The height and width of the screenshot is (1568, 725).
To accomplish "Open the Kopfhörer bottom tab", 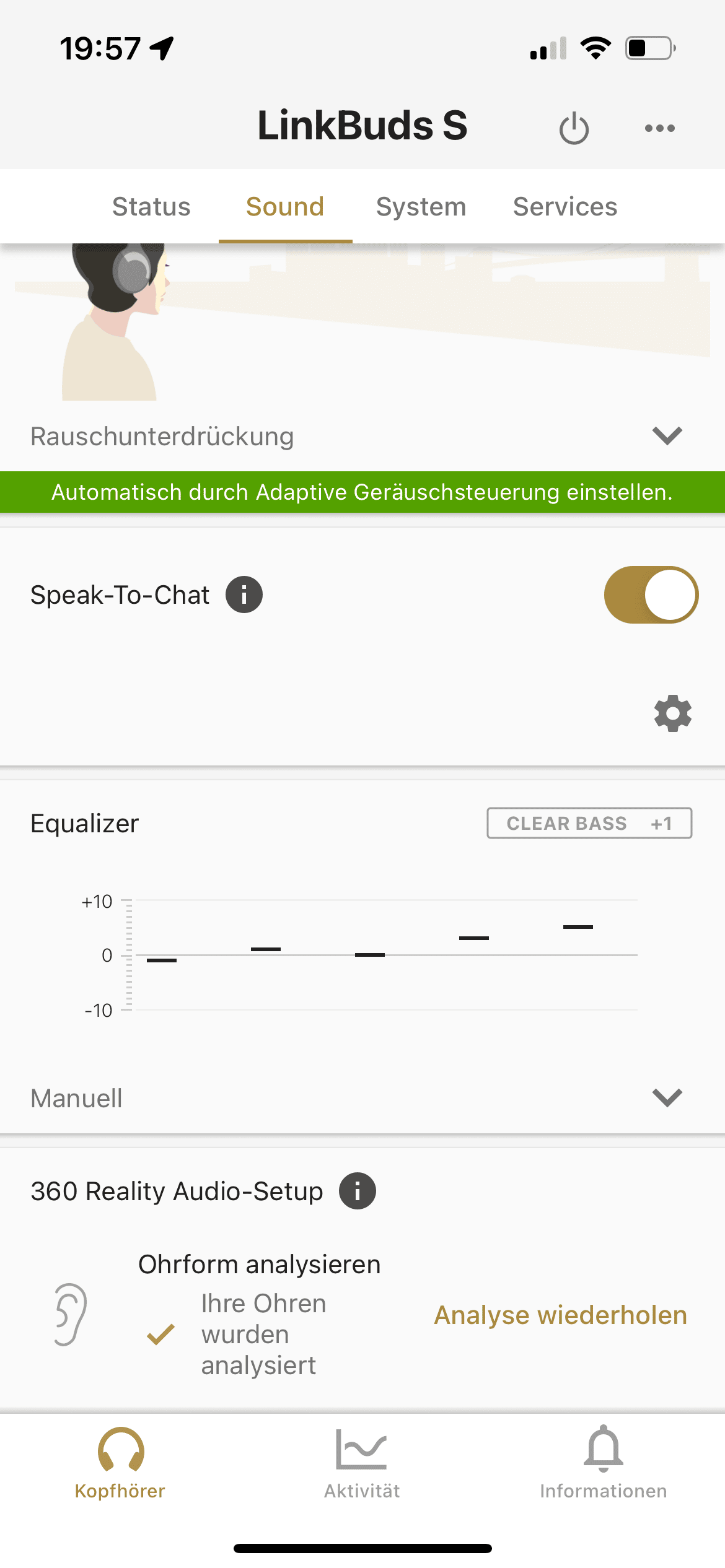I will point(120,1463).
